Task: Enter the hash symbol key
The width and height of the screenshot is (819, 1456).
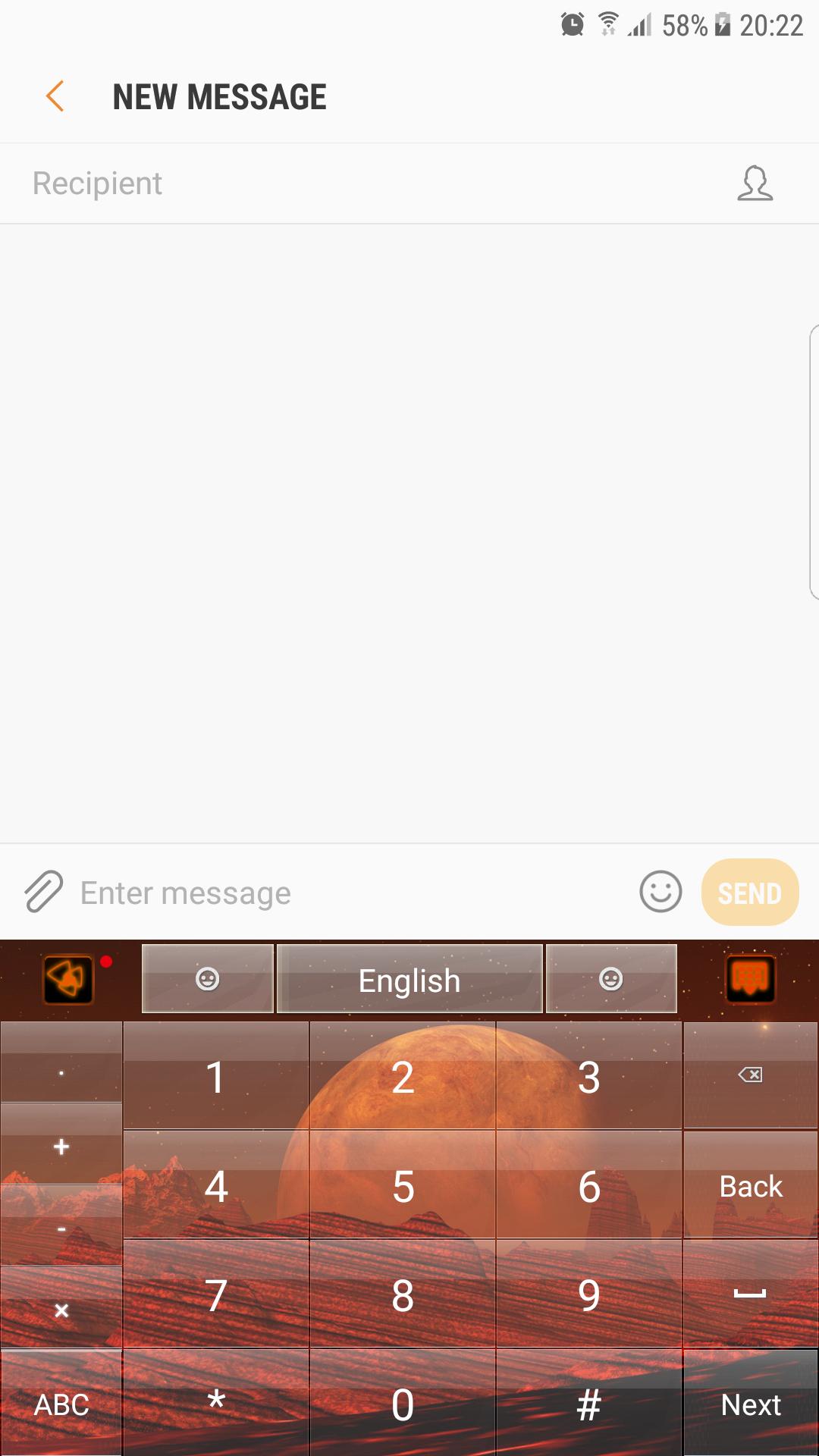Action: click(x=589, y=1404)
